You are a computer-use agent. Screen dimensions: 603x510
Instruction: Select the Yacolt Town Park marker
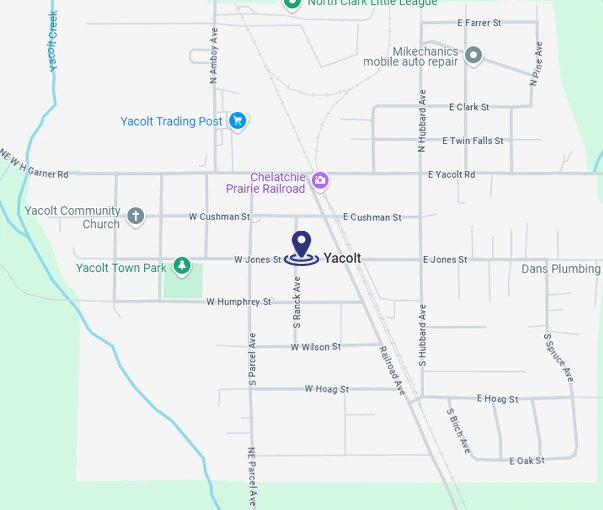tap(182, 266)
